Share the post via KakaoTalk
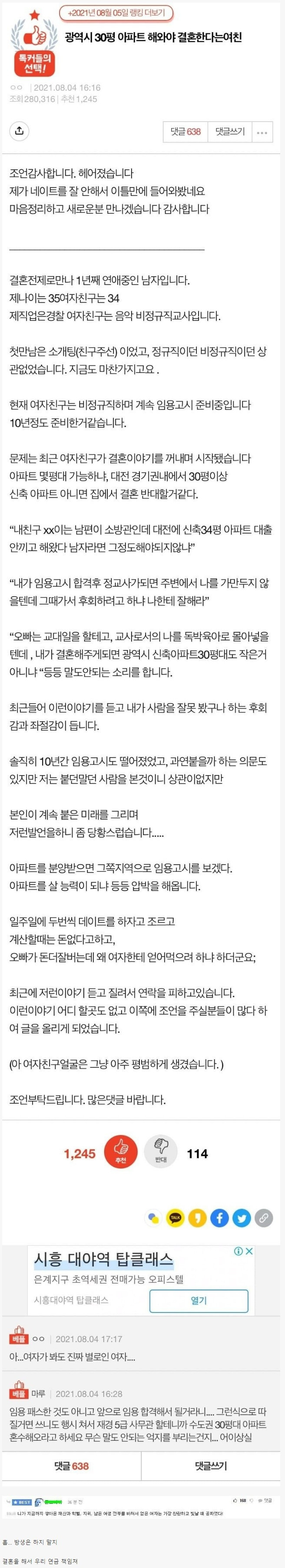This screenshot has height=1568, width=285. tap(176, 1218)
